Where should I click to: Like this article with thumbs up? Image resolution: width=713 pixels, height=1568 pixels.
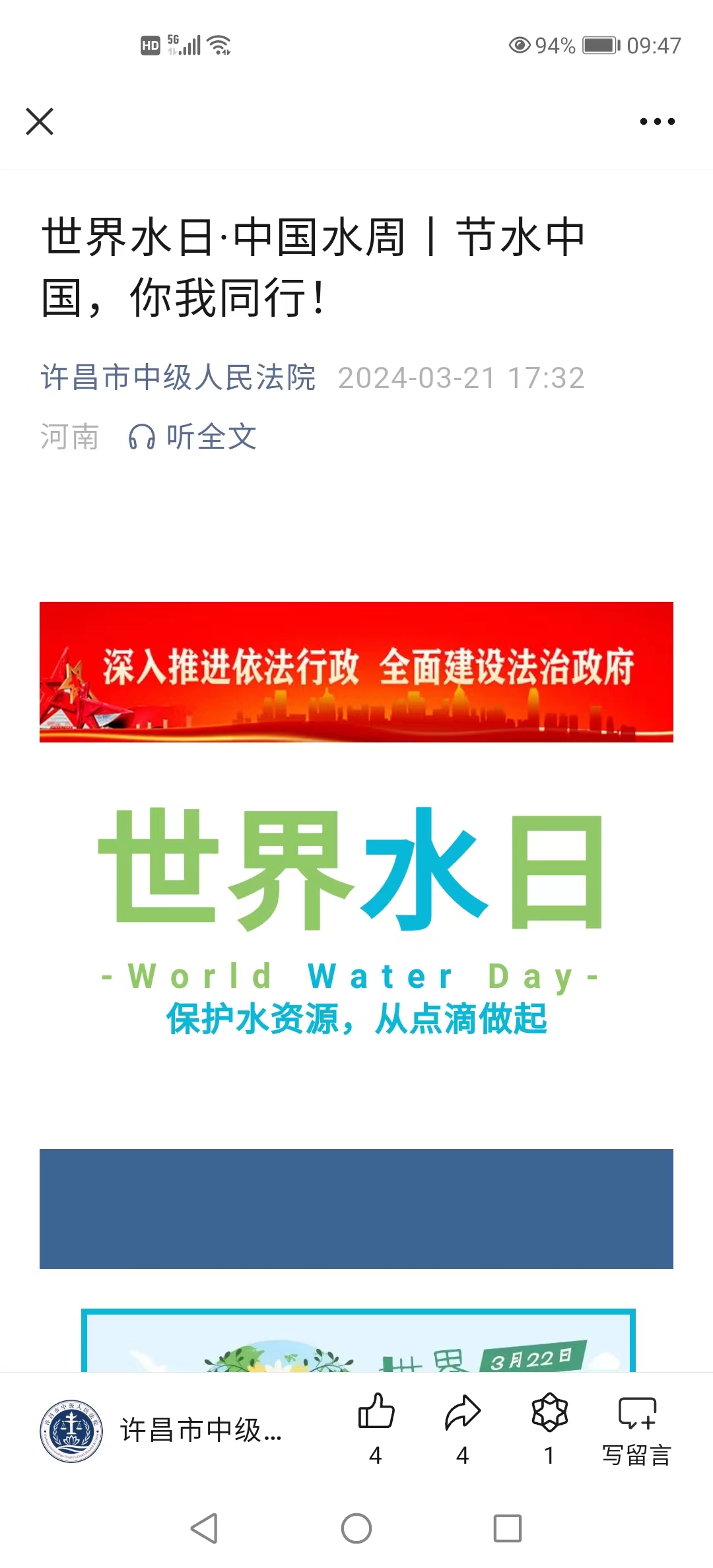click(376, 1412)
